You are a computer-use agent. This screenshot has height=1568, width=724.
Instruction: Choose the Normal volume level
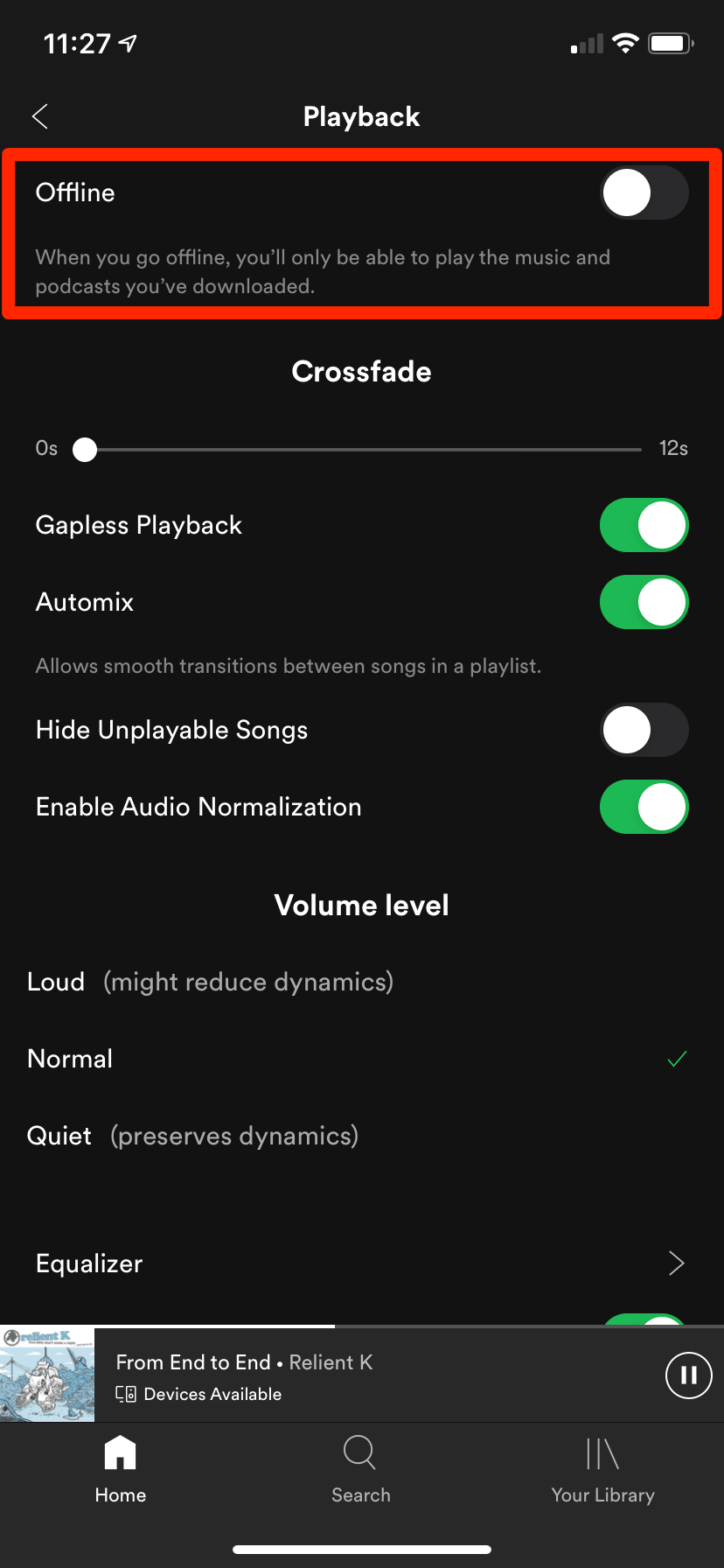click(x=70, y=1059)
